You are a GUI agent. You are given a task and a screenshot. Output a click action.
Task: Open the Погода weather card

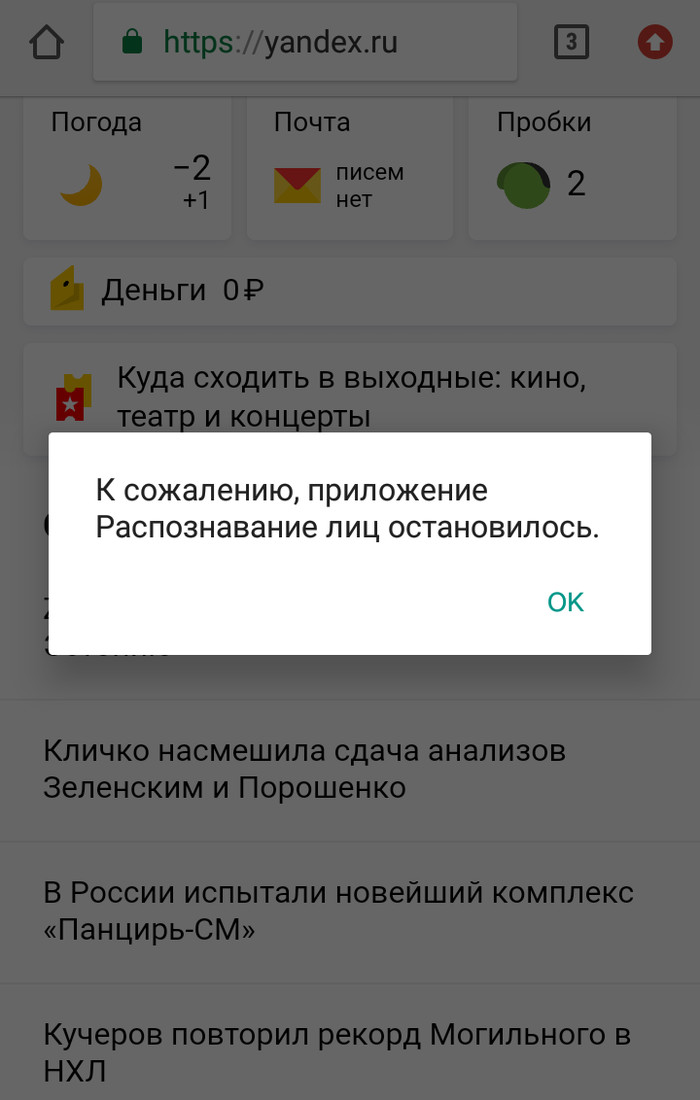[127, 170]
